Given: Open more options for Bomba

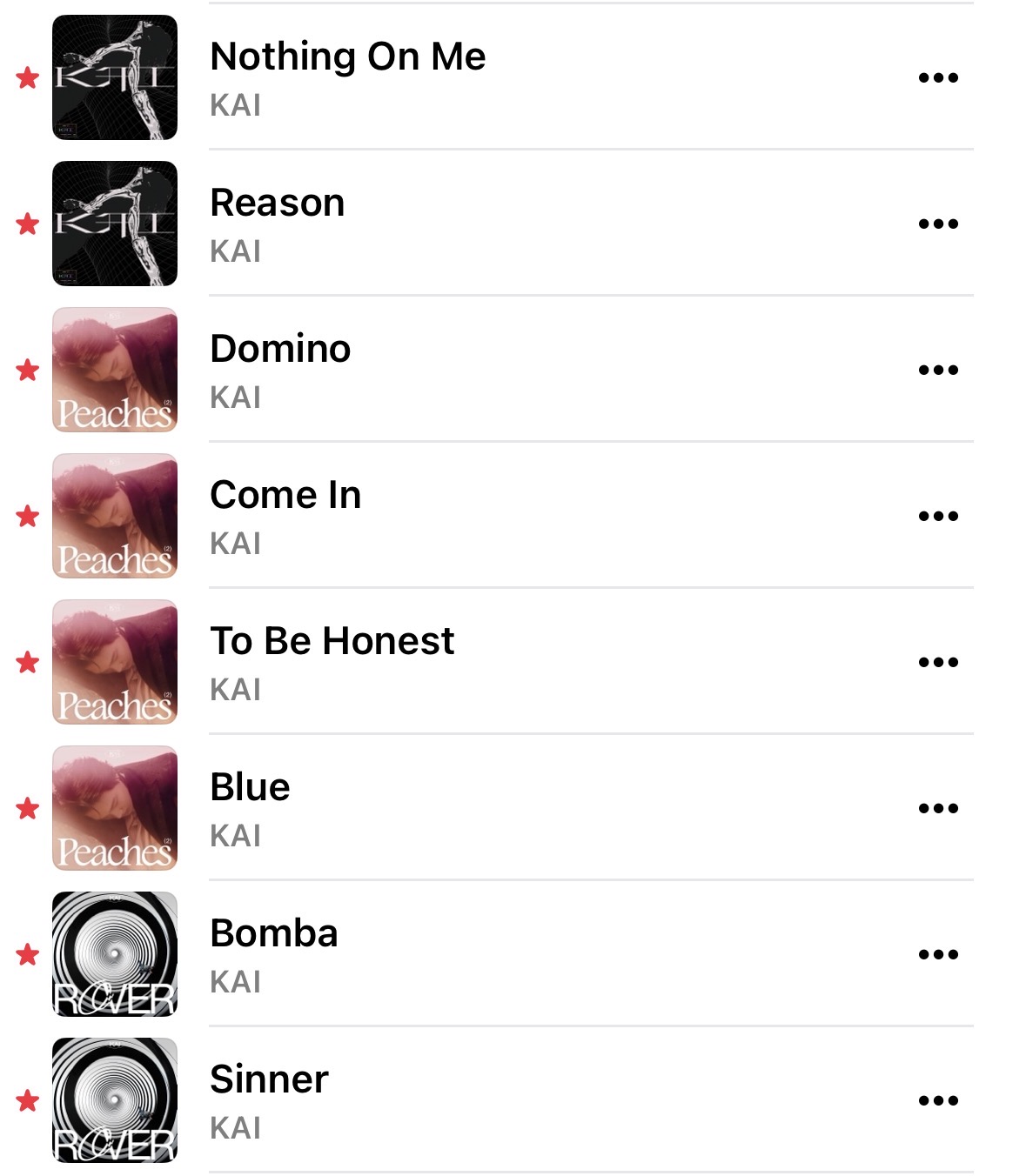Looking at the screenshot, I should click(938, 955).
